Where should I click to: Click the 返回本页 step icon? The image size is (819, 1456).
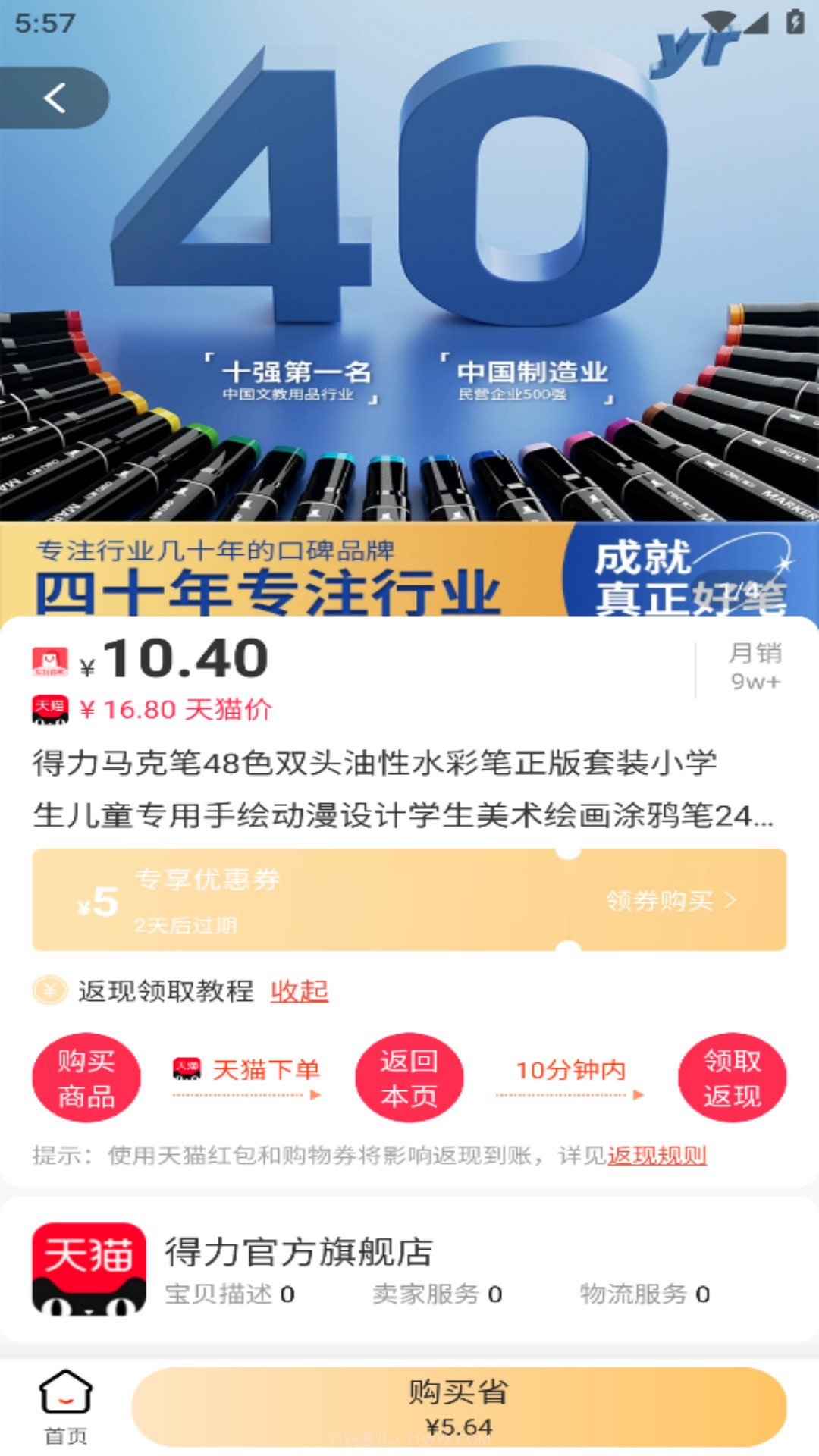409,1078
